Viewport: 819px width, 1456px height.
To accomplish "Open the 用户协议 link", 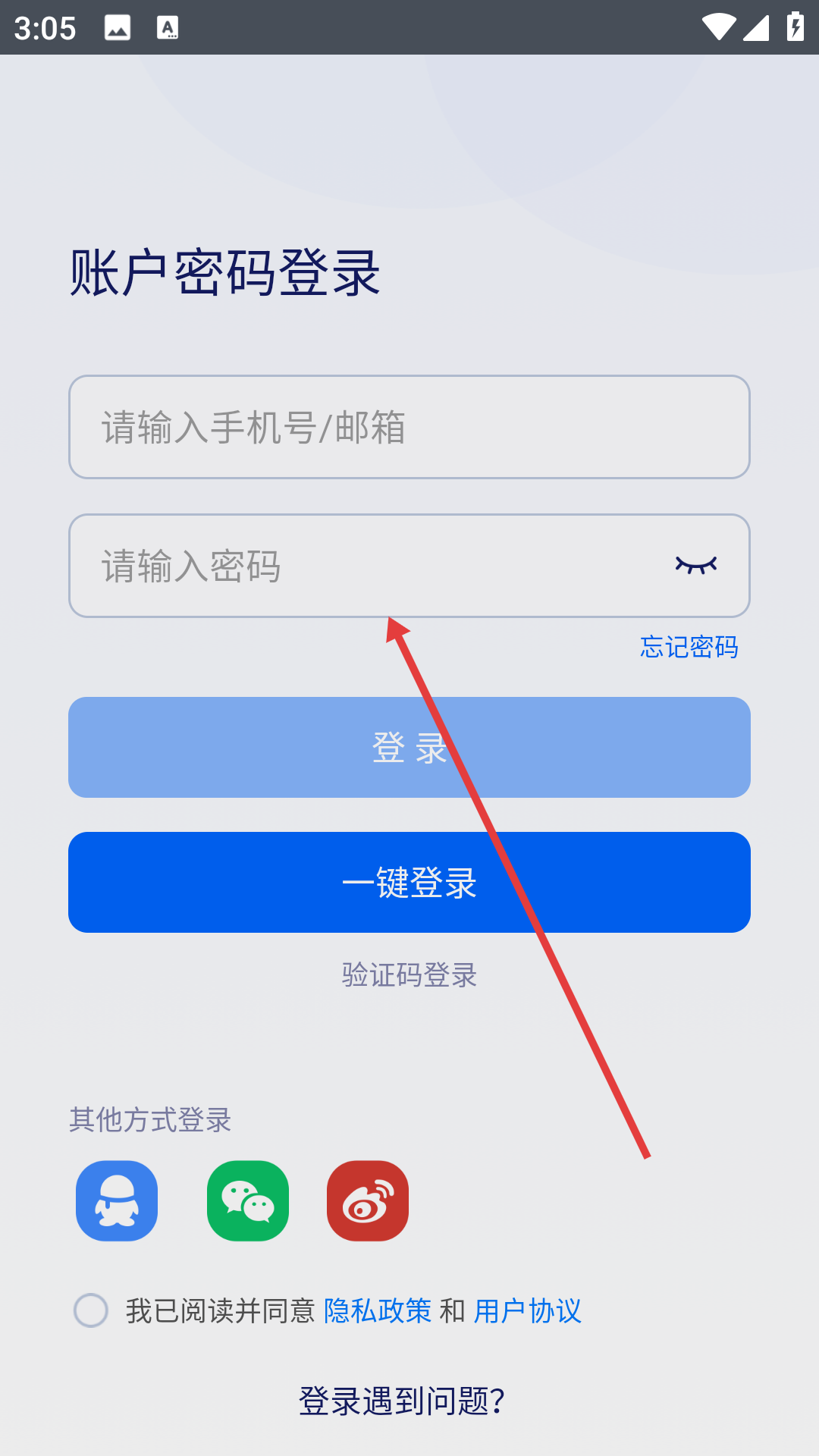I will [x=528, y=1310].
